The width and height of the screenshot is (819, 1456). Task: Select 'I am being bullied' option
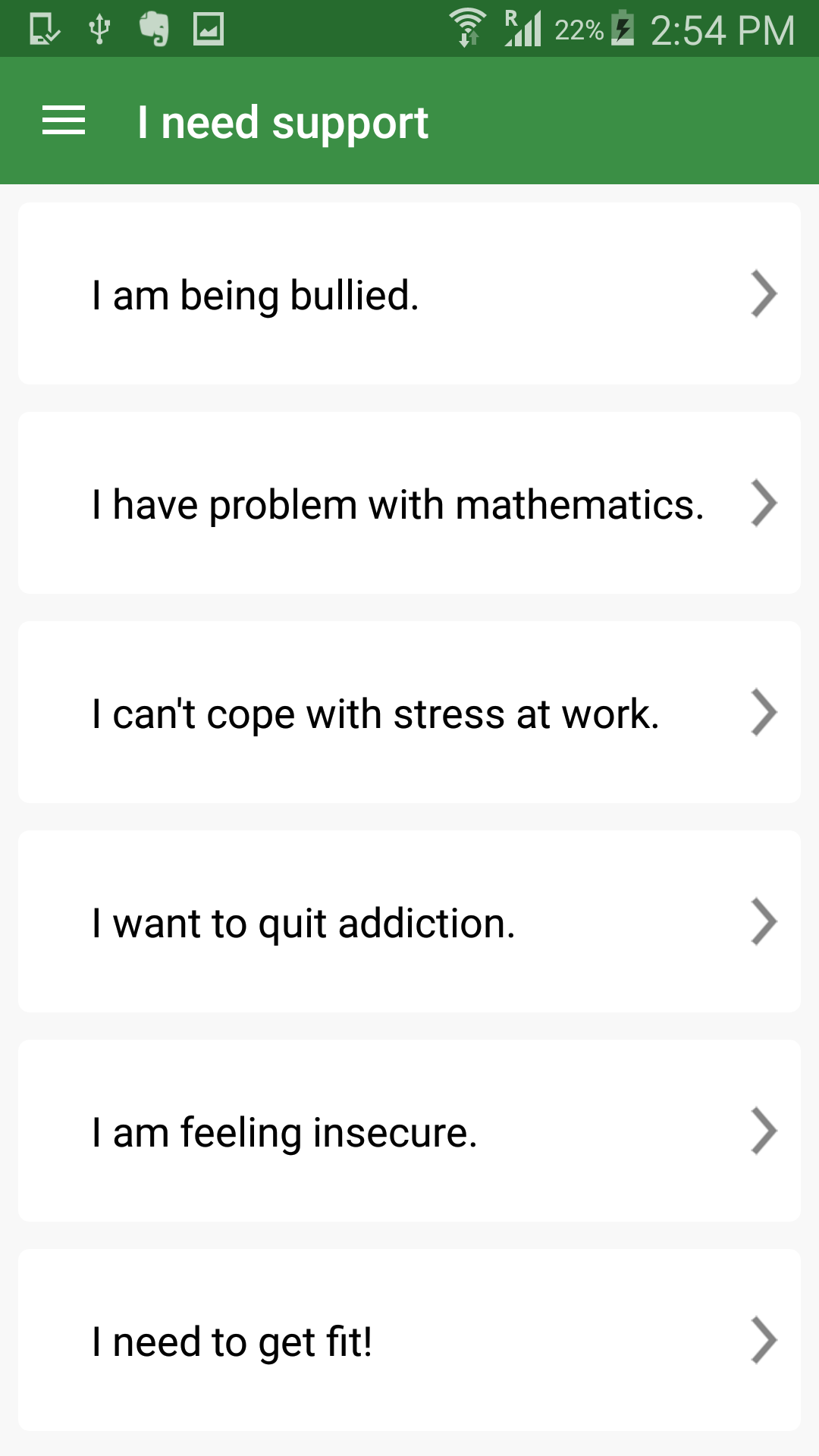[409, 294]
